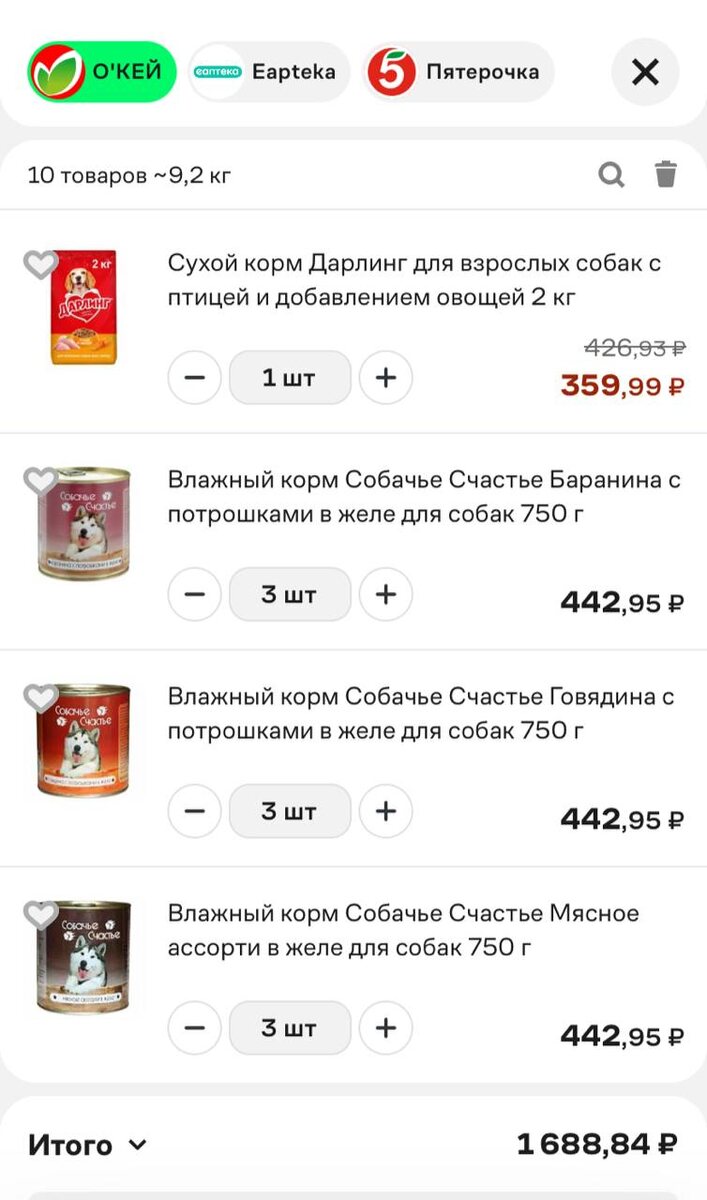Favorite the Баранина с потрошками wet food
707x1200 pixels.
point(40,481)
